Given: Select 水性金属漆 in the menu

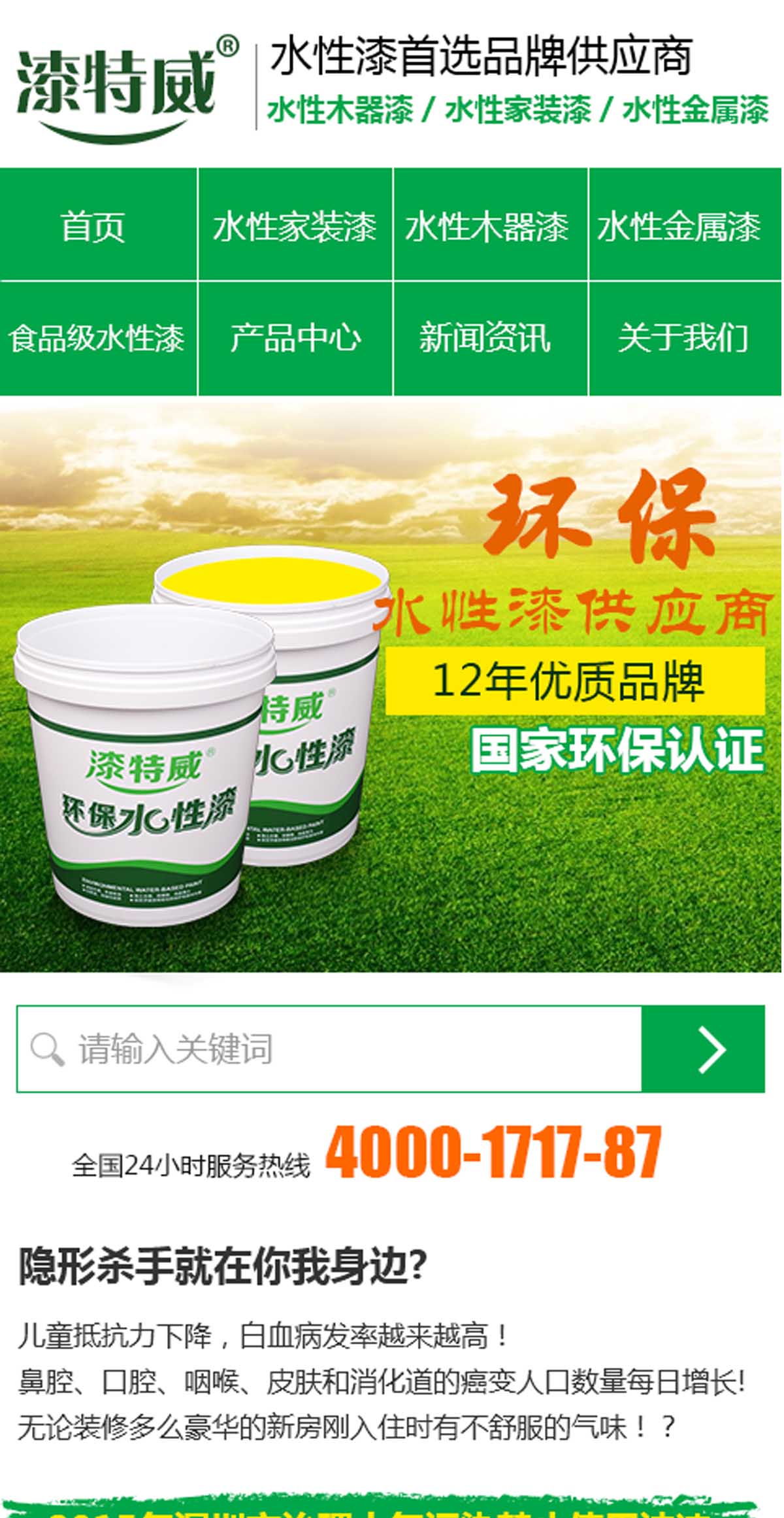Looking at the screenshot, I should [x=685, y=225].
